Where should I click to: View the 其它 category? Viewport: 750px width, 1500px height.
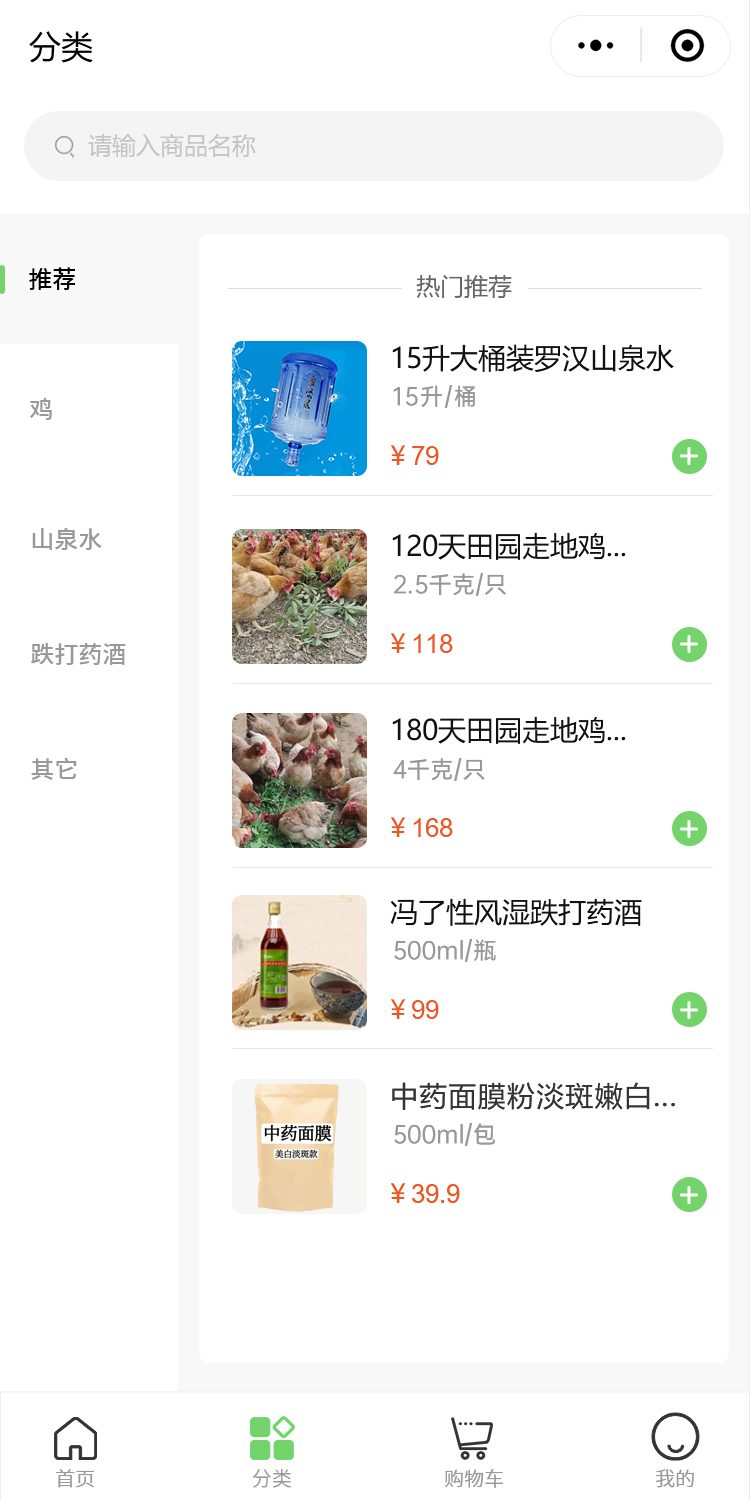[54, 769]
